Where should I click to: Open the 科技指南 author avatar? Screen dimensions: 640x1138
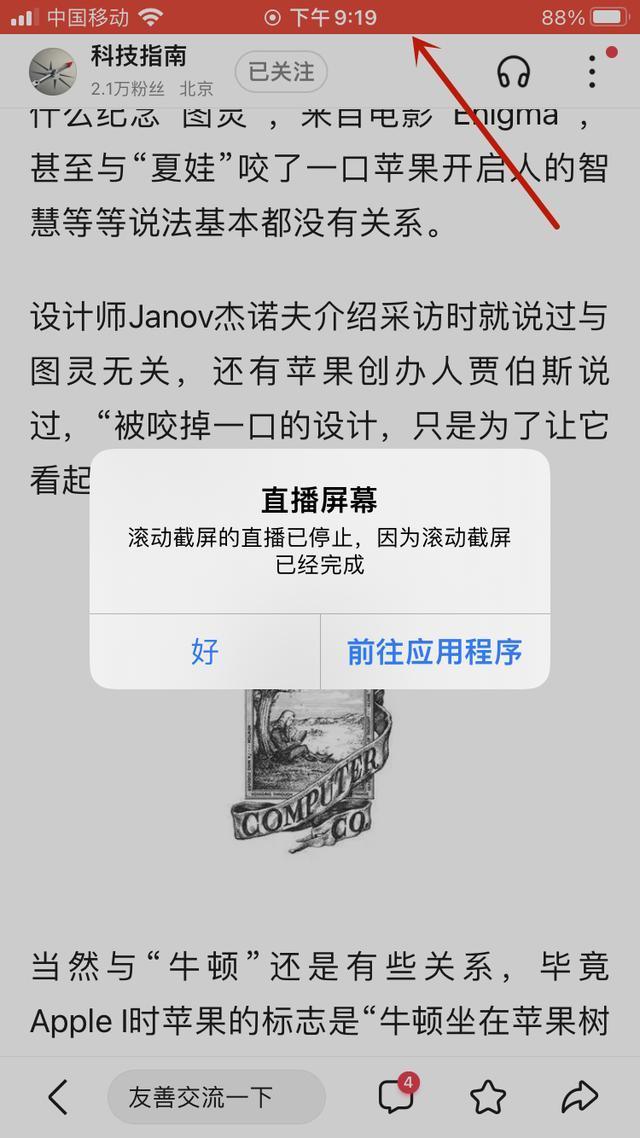[53, 71]
